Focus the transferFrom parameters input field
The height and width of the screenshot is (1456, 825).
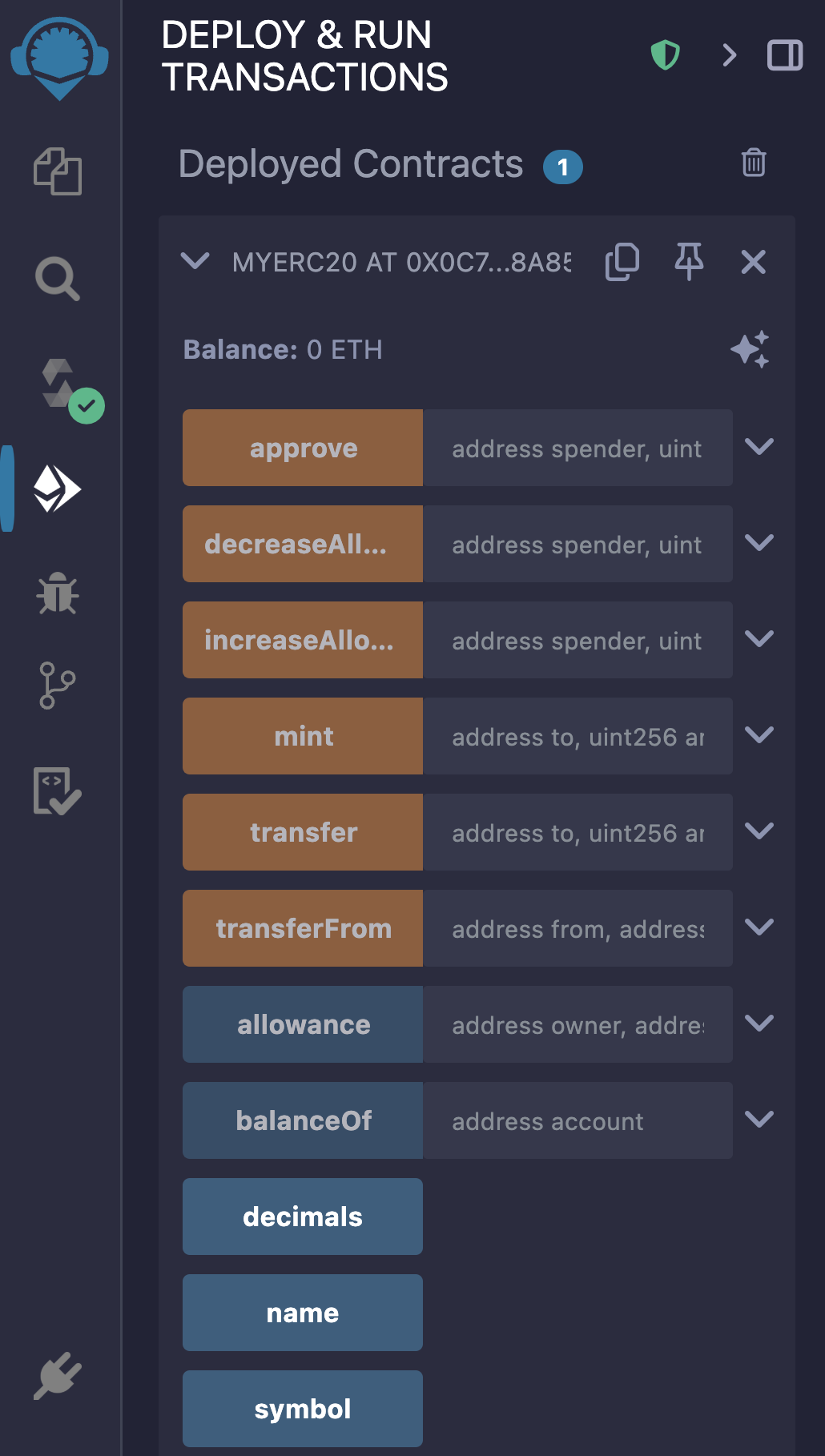(x=577, y=928)
